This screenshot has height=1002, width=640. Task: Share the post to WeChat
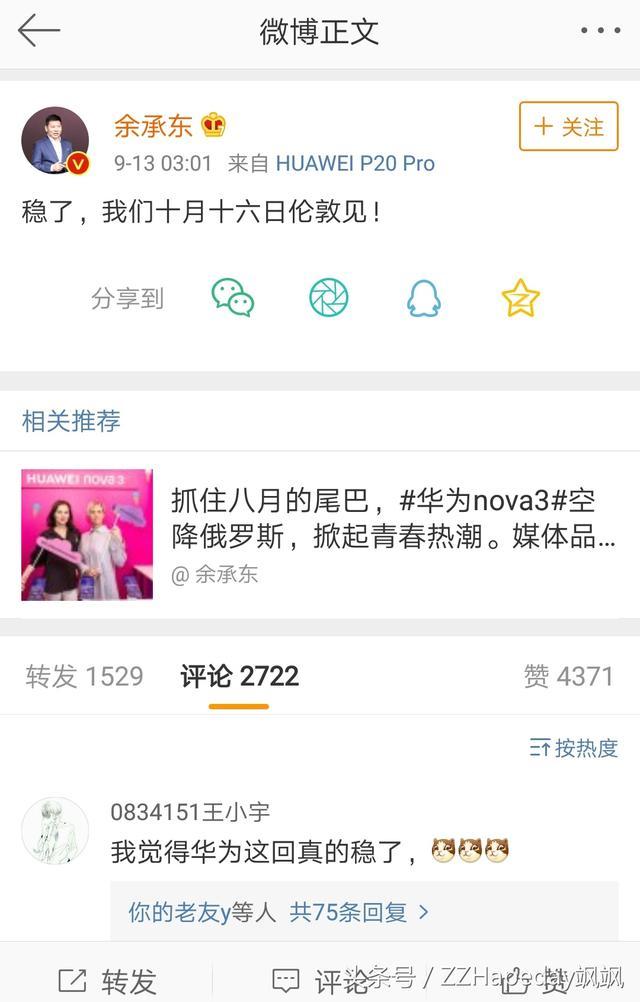233,297
